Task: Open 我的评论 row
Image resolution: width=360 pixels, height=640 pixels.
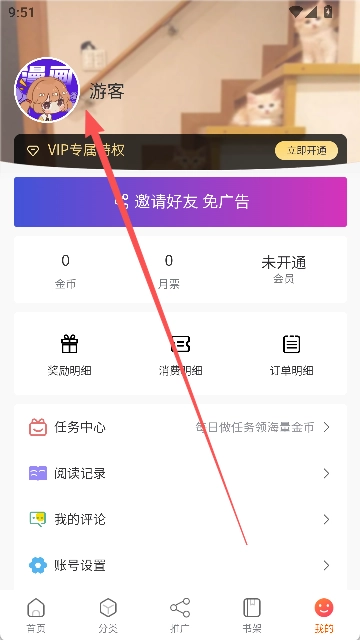Action: 180,519
